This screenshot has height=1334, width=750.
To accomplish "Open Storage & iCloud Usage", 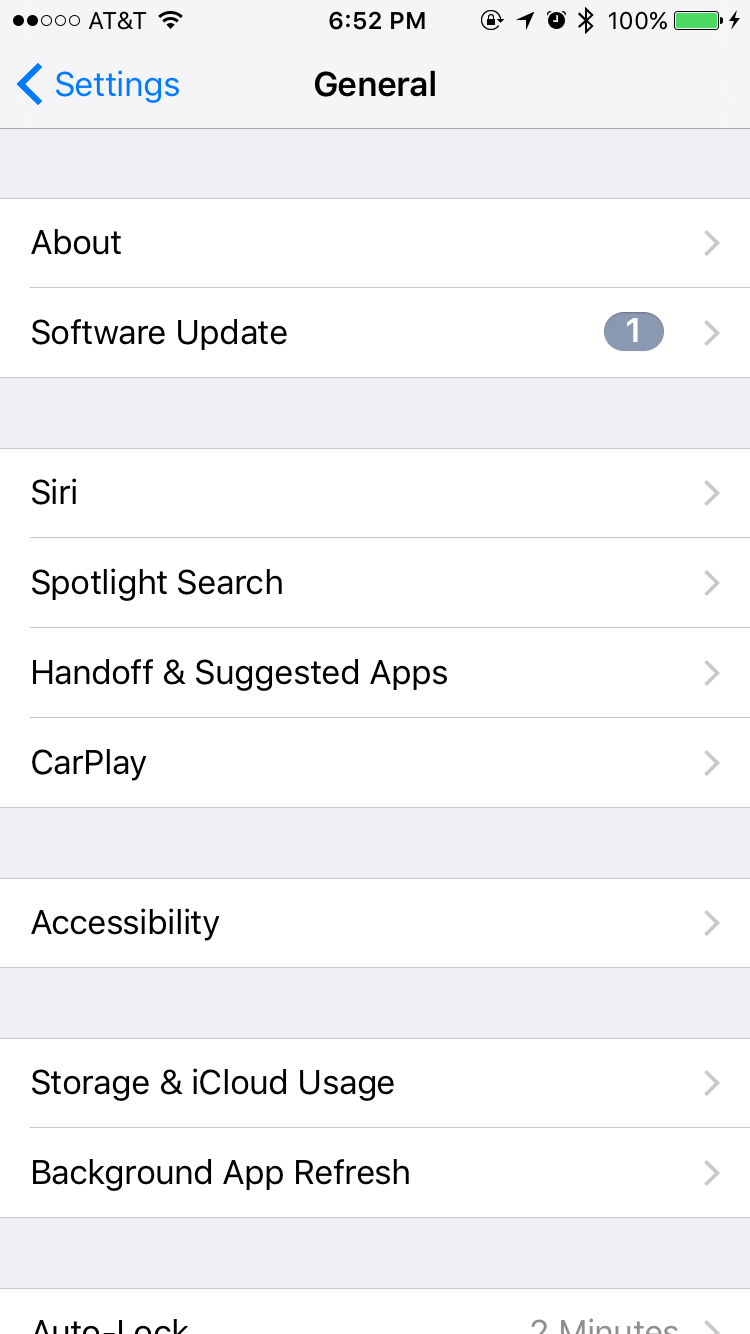I will coord(375,1083).
